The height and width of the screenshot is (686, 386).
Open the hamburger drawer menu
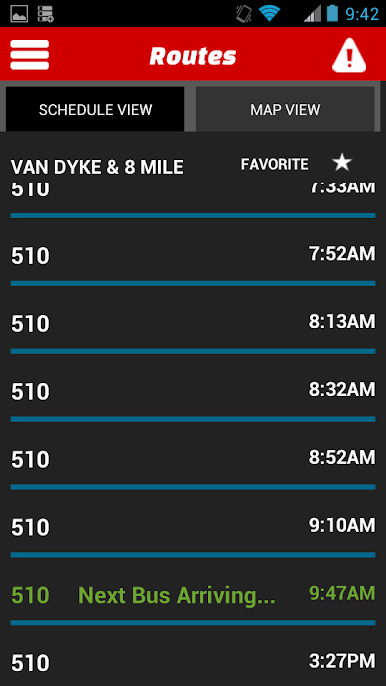tap(30, 55)
